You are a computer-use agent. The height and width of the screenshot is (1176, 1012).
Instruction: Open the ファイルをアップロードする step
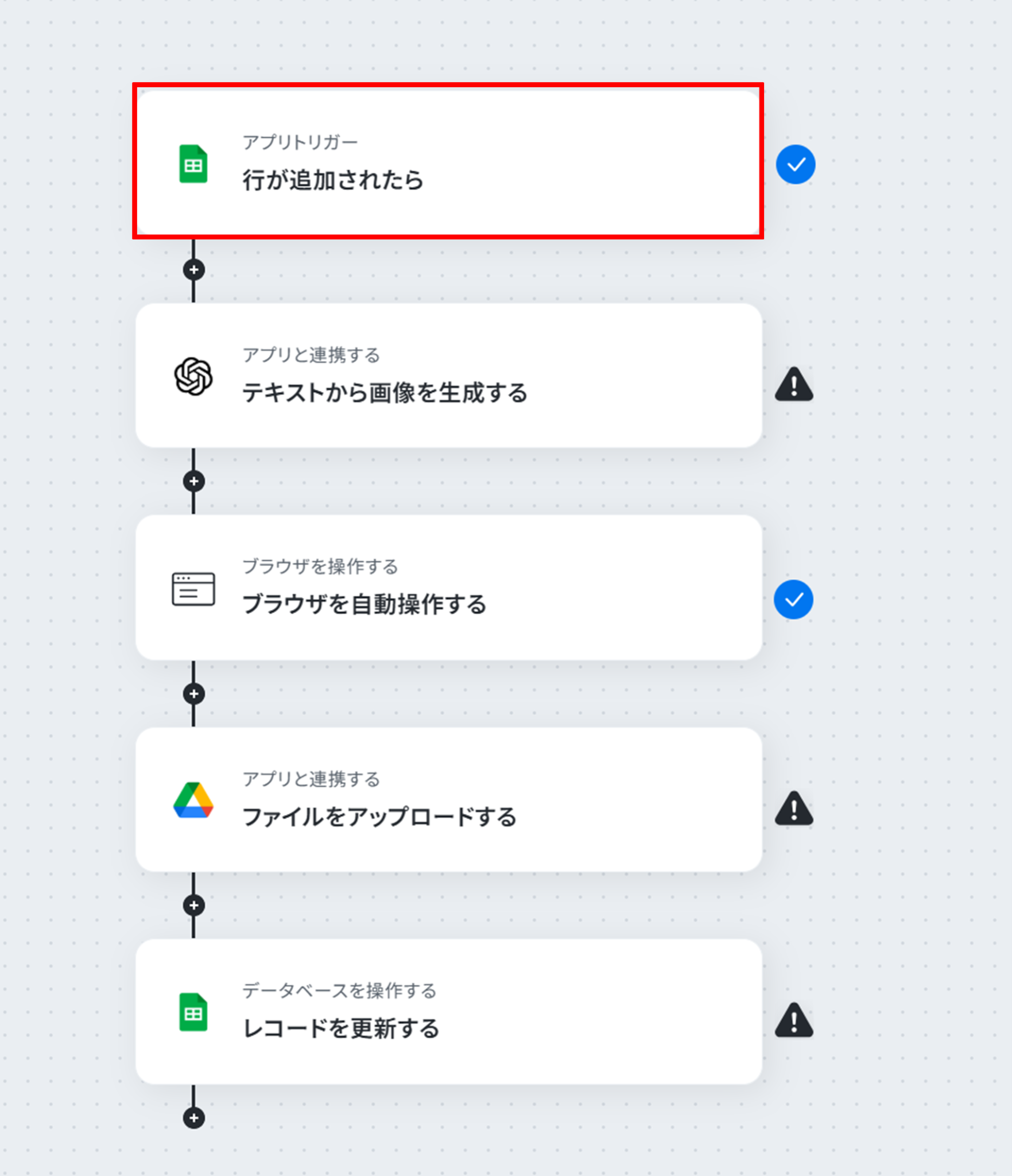coord(448,800)
